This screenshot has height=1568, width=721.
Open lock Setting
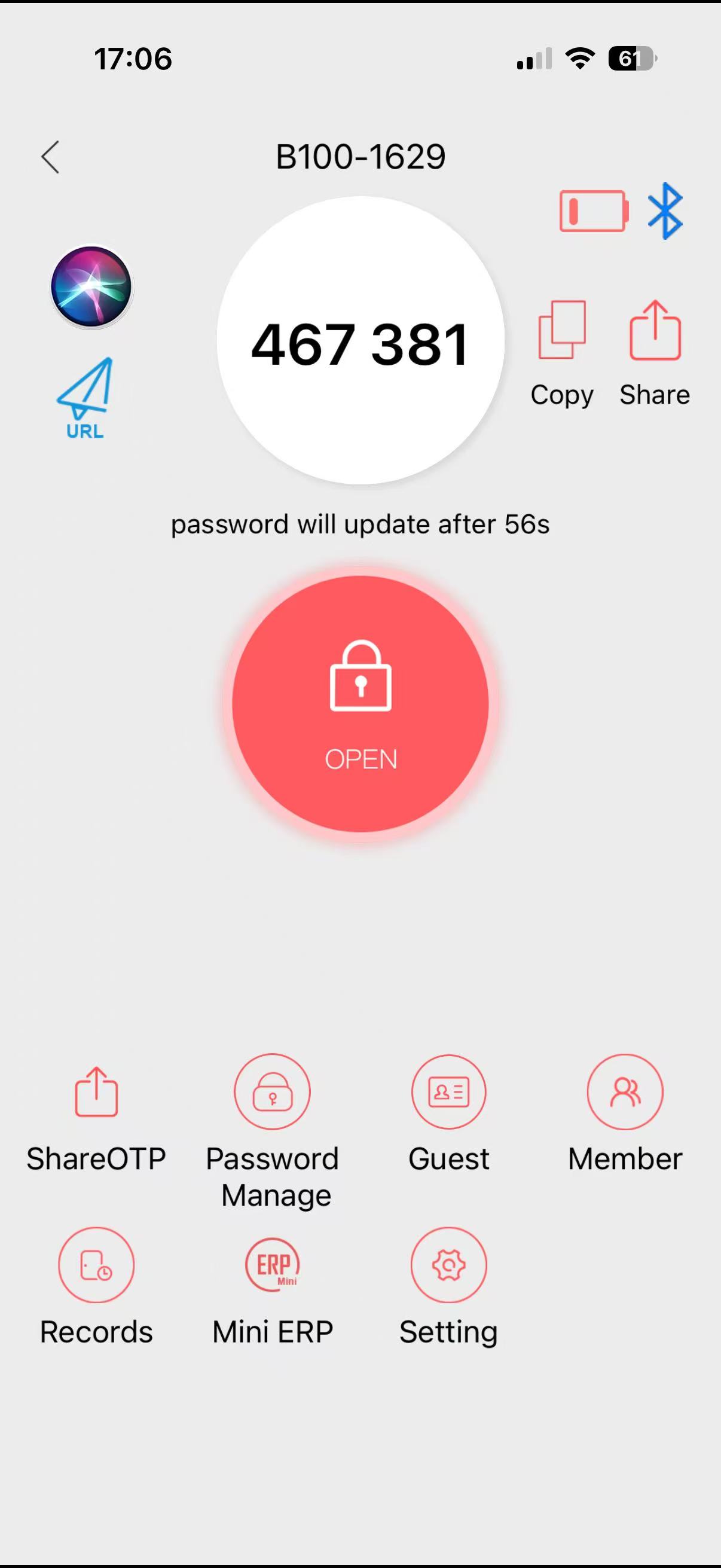pyautogui.click(x=448, y=1265)
